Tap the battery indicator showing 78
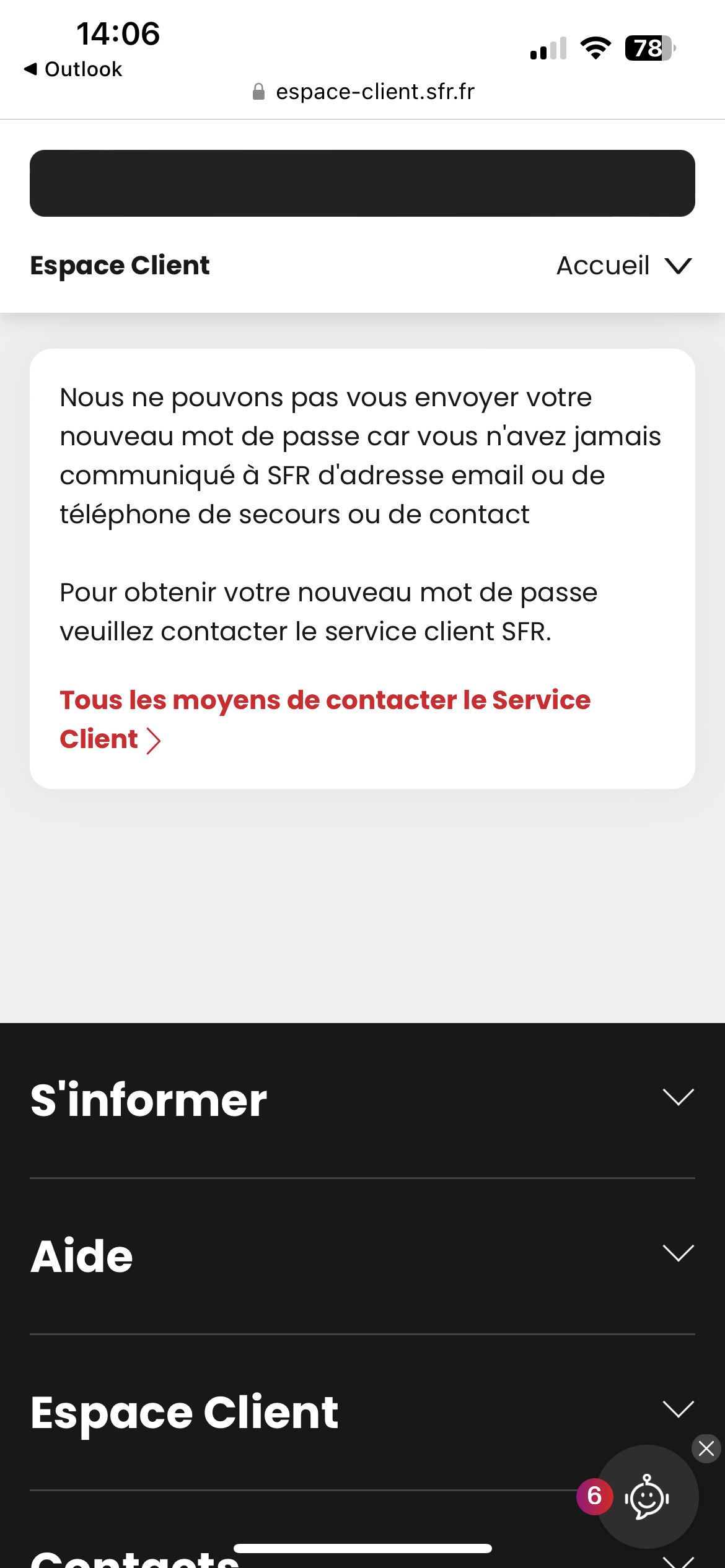The image size is (725, 1568). point(648,46)
